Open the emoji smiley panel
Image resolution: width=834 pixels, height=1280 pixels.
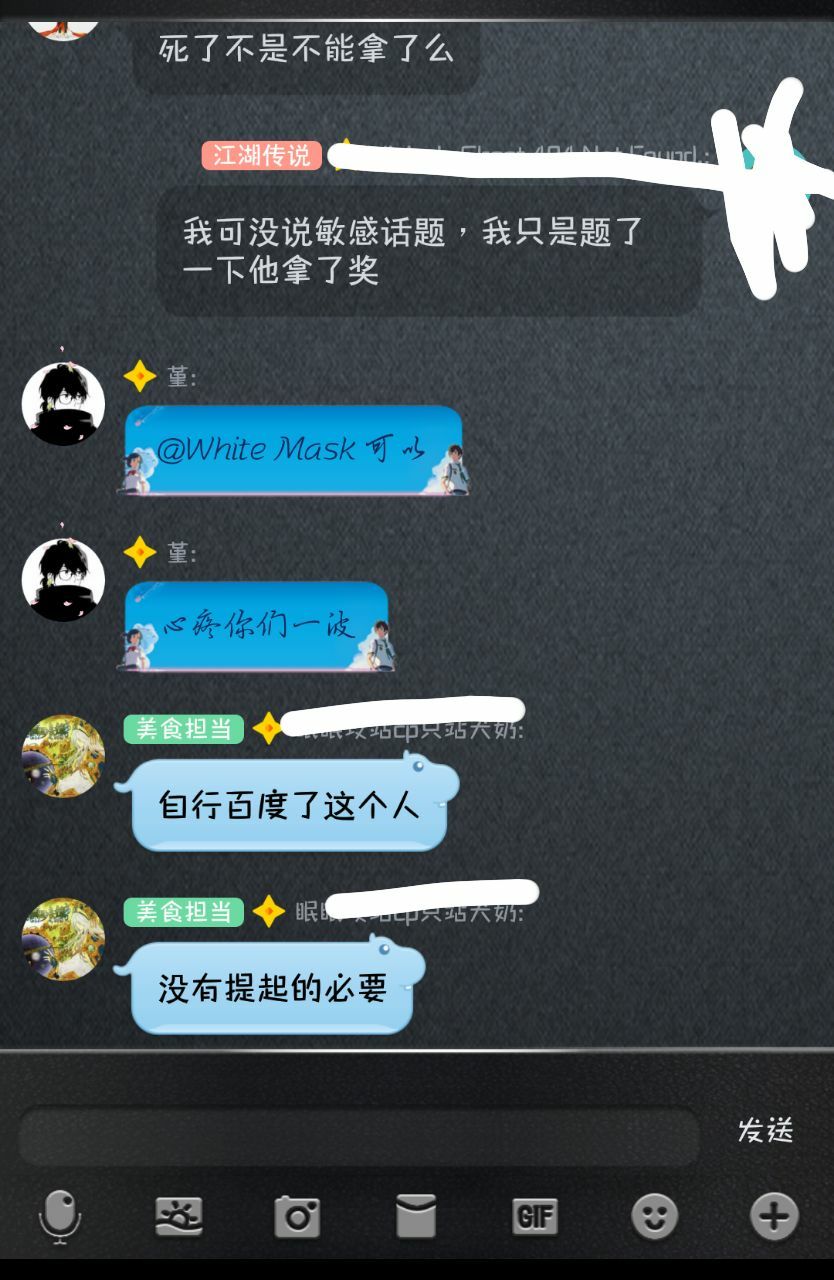click(x=654, y=1216)
